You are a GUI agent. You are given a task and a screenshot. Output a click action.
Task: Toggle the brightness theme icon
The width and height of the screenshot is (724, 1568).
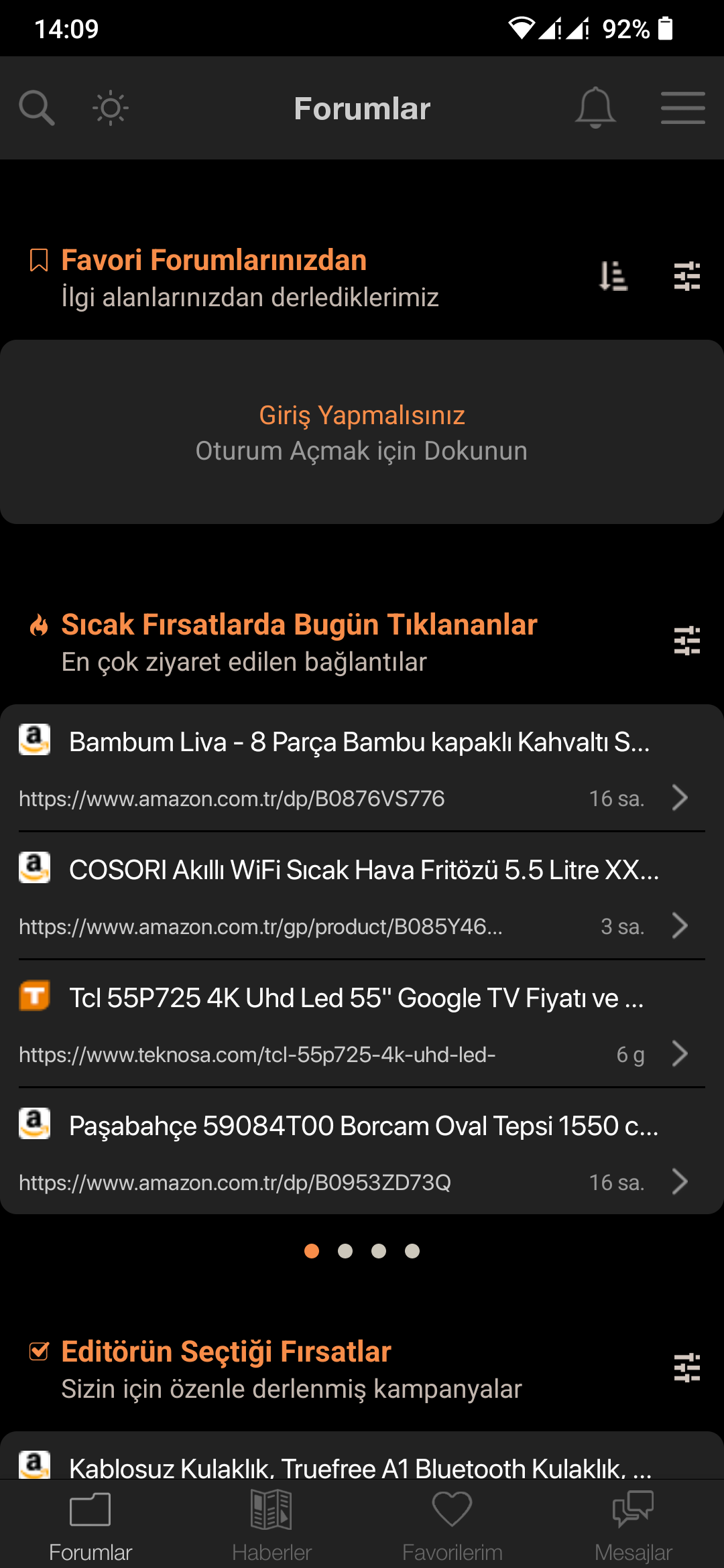tap(111, 108)
